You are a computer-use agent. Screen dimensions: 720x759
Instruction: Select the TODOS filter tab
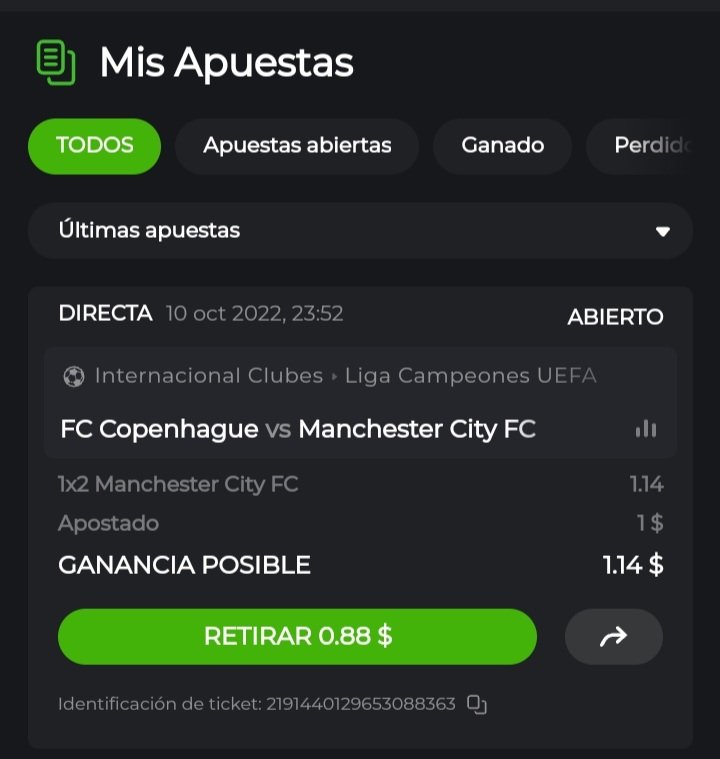(95, 146)
